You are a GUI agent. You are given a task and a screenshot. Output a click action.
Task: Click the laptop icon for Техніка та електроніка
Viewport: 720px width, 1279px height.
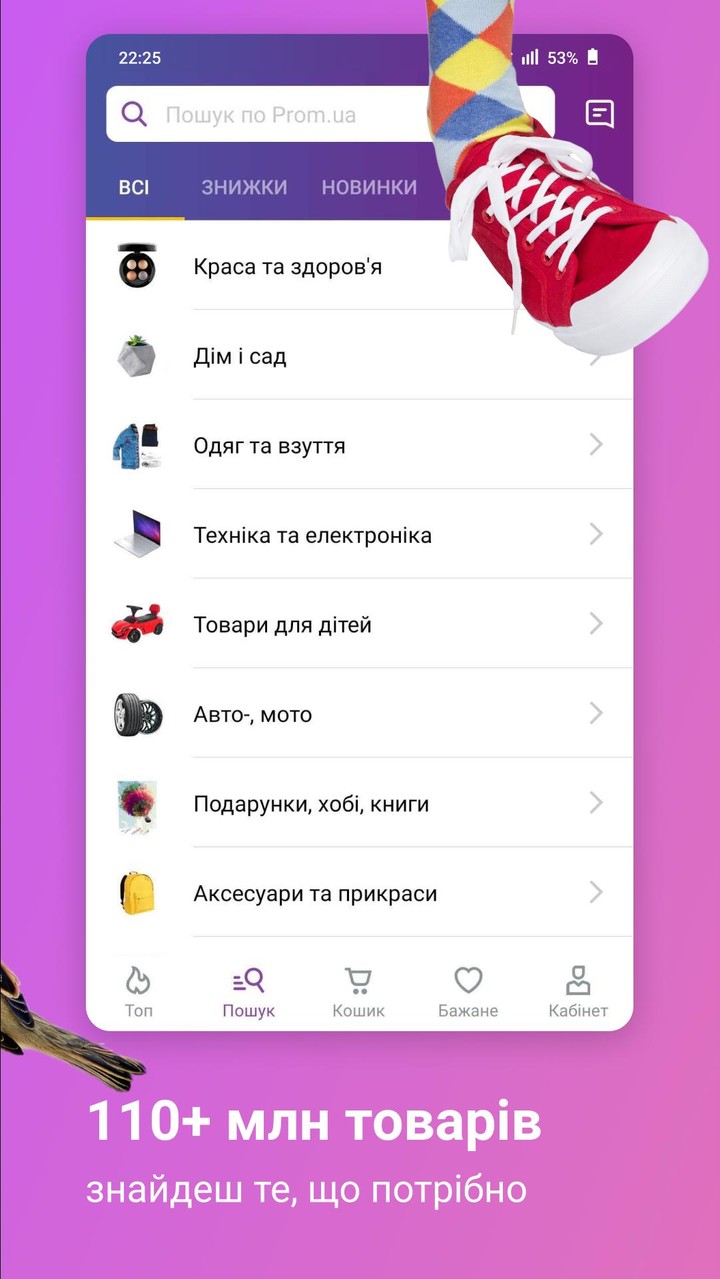pyautogui.click(x=137, y=534)
